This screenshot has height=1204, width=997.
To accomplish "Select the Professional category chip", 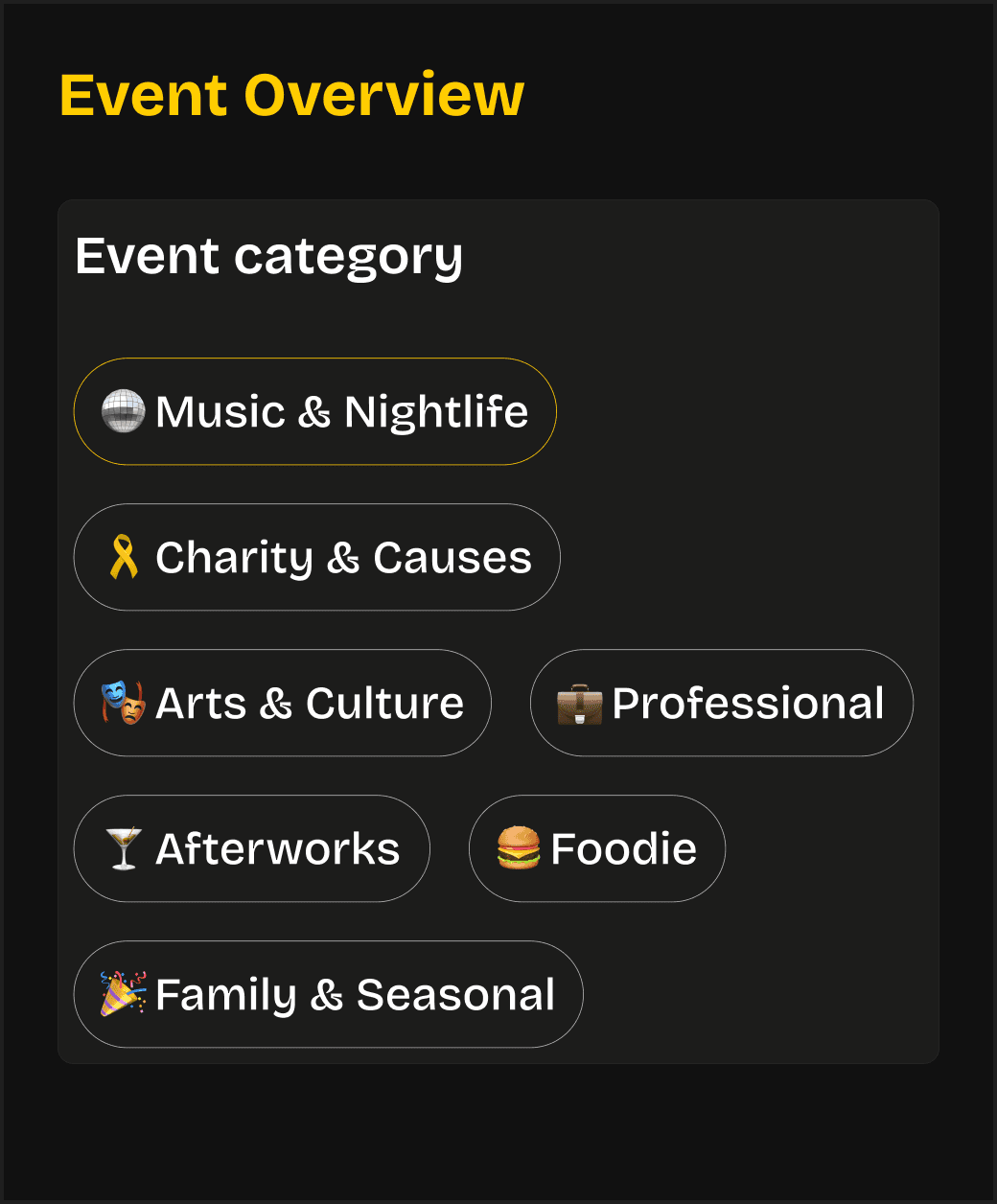I will (721, 703).
